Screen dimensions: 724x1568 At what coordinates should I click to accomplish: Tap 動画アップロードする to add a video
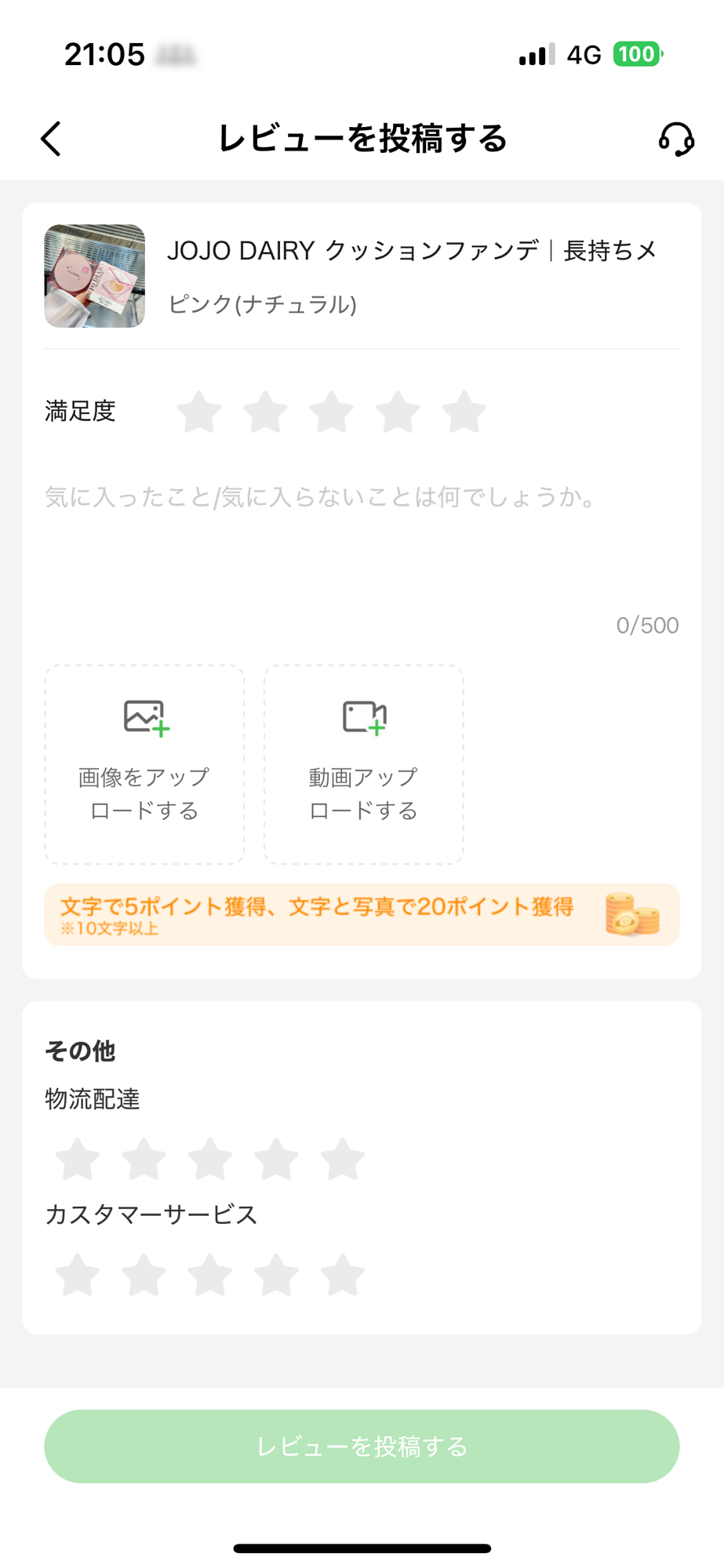point(364,764)
